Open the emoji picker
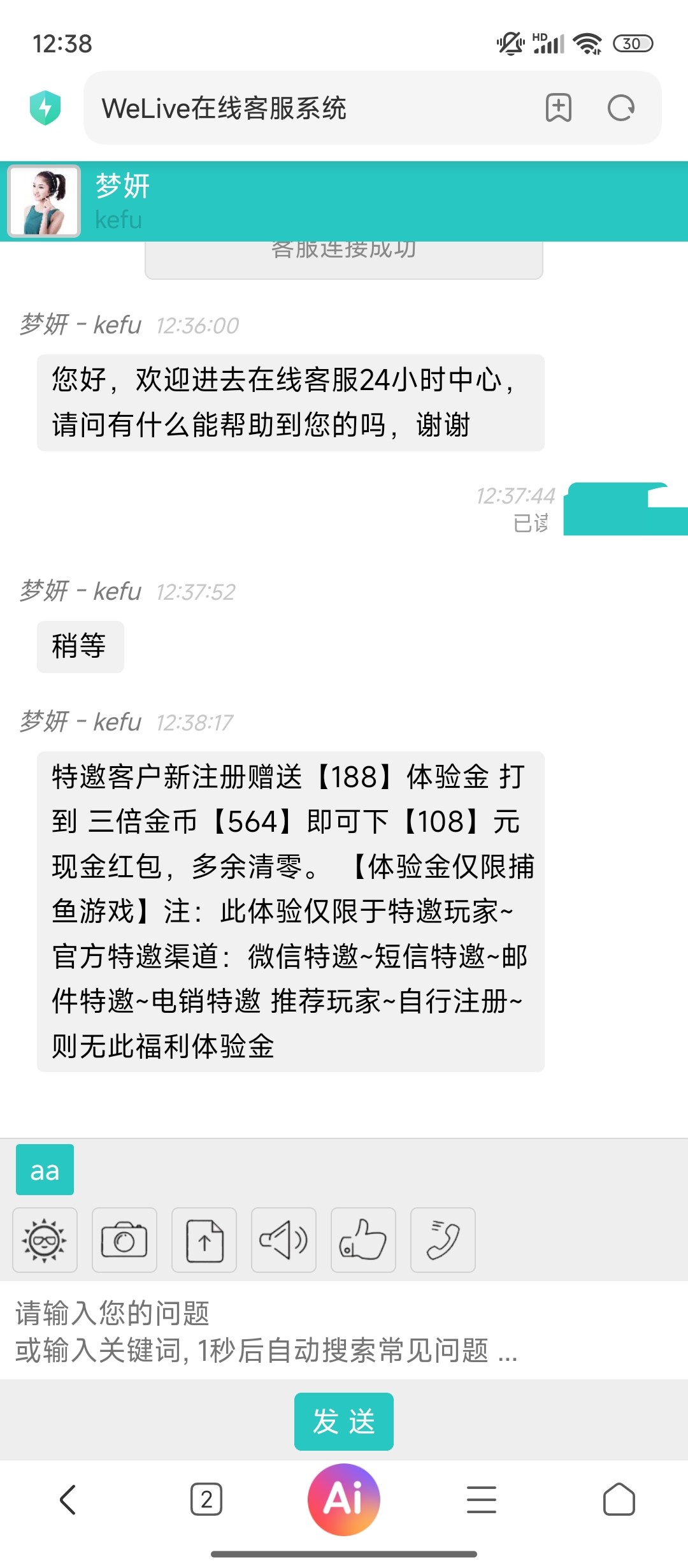This screenshot has height=1568, width=688. pyautogui.click(x=45, y=1240)
